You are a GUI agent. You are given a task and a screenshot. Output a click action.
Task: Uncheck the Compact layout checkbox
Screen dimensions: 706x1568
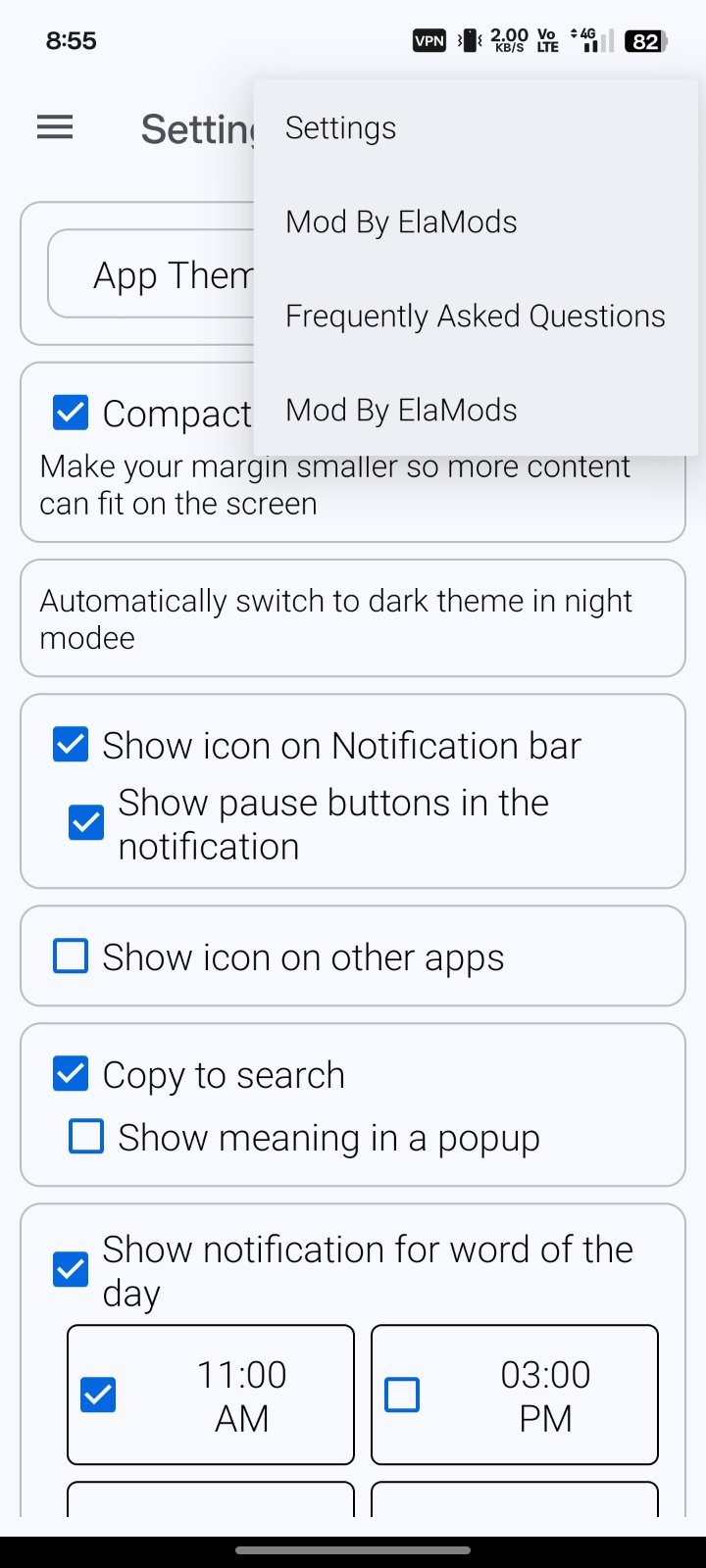tap(71, 413)
